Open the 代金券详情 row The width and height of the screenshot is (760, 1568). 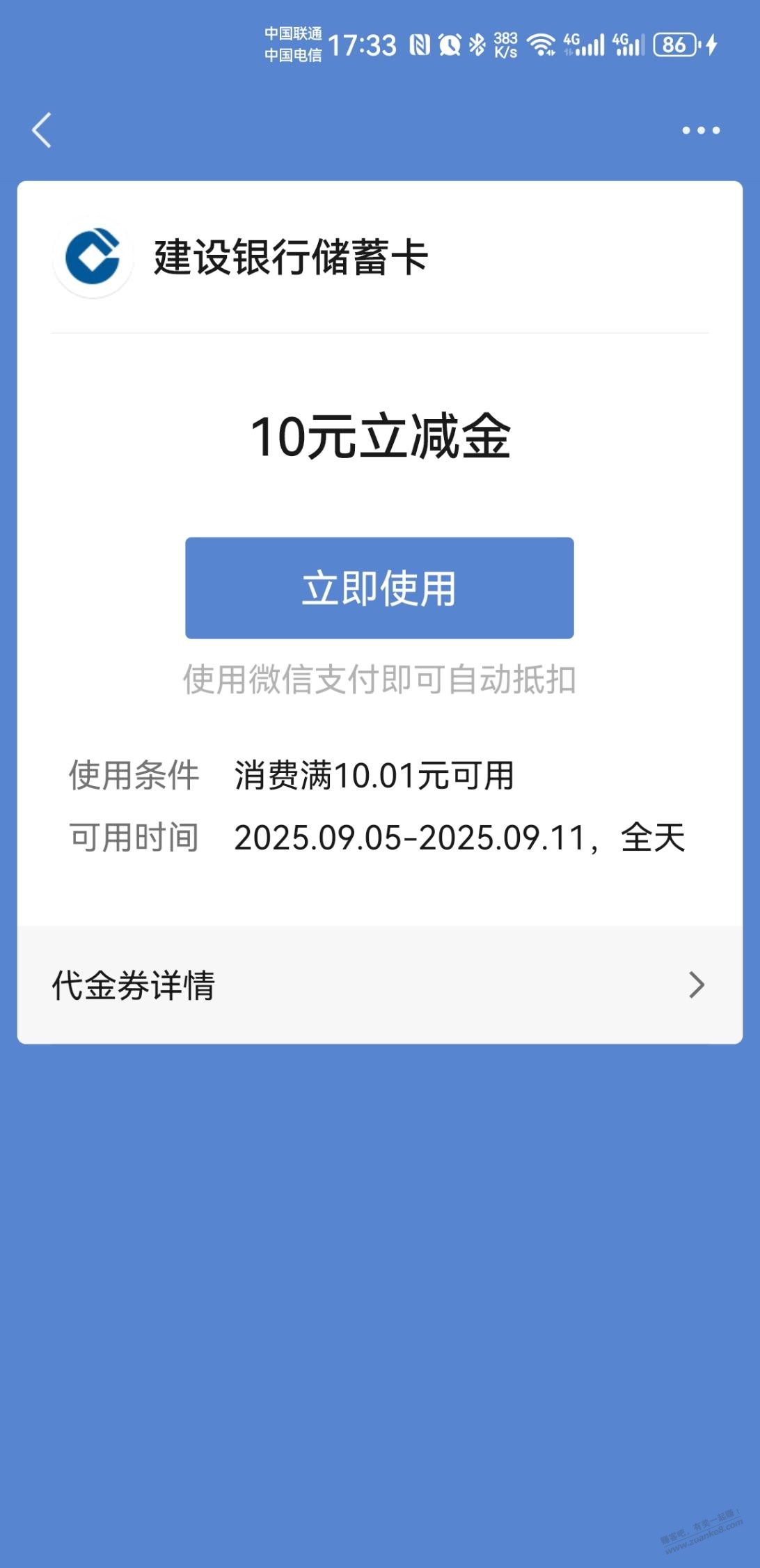pos(379,985)
